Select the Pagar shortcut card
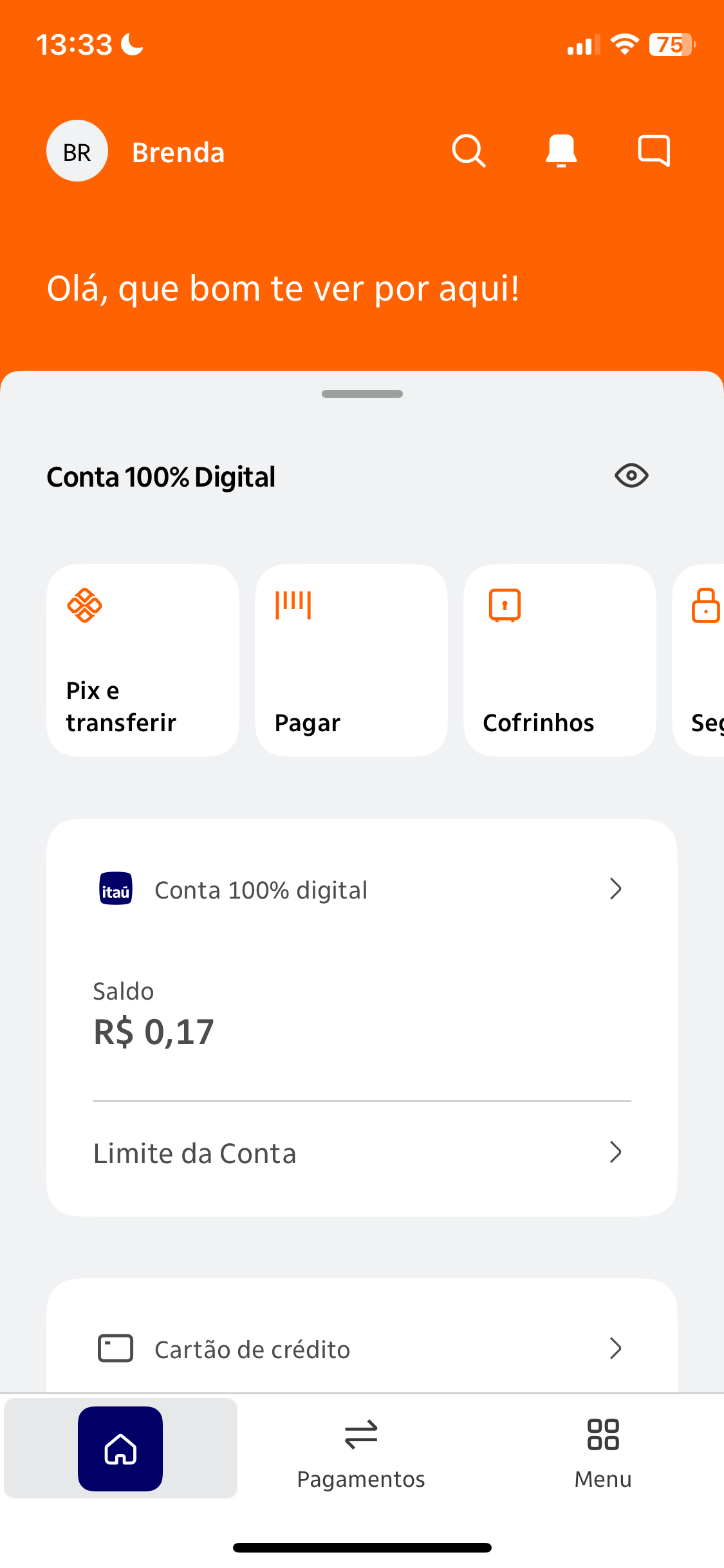The height and width of the screenshot is (1568, 724). tap(351, 660)
